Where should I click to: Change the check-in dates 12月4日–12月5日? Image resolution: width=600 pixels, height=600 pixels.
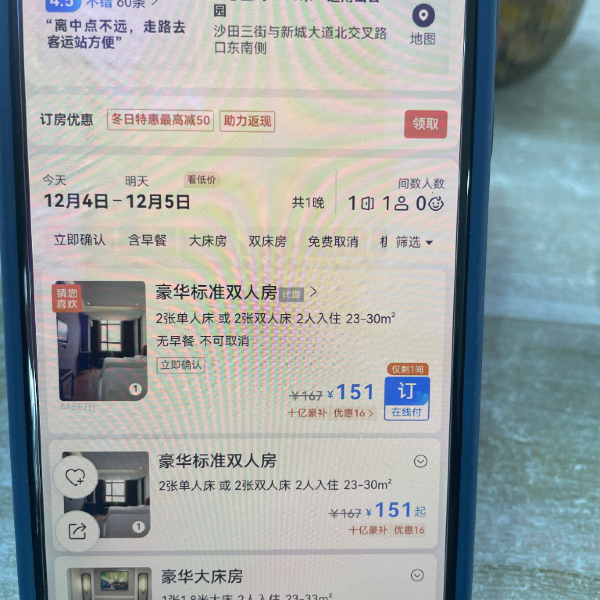click(117, 202)
